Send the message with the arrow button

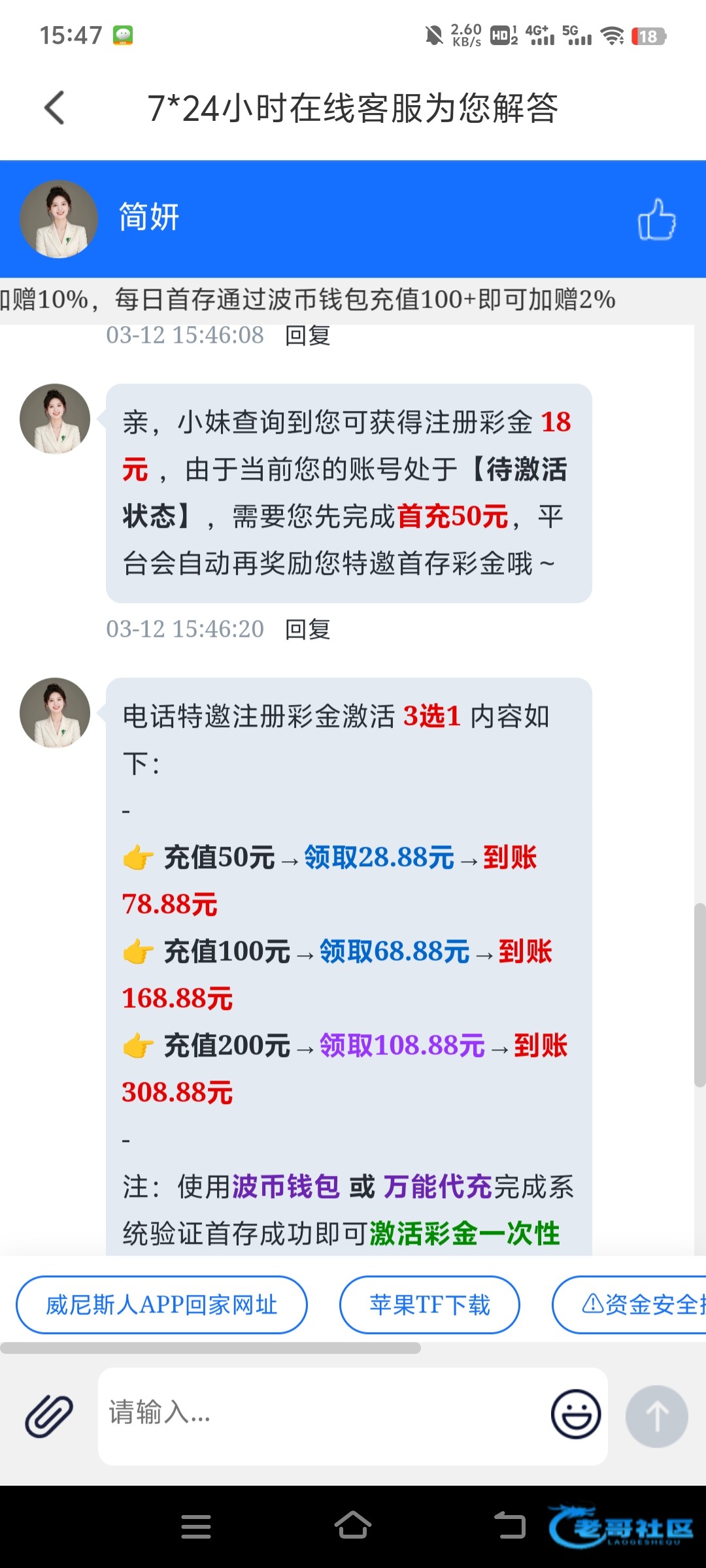pyautogui.click(x=656, y=1416)
